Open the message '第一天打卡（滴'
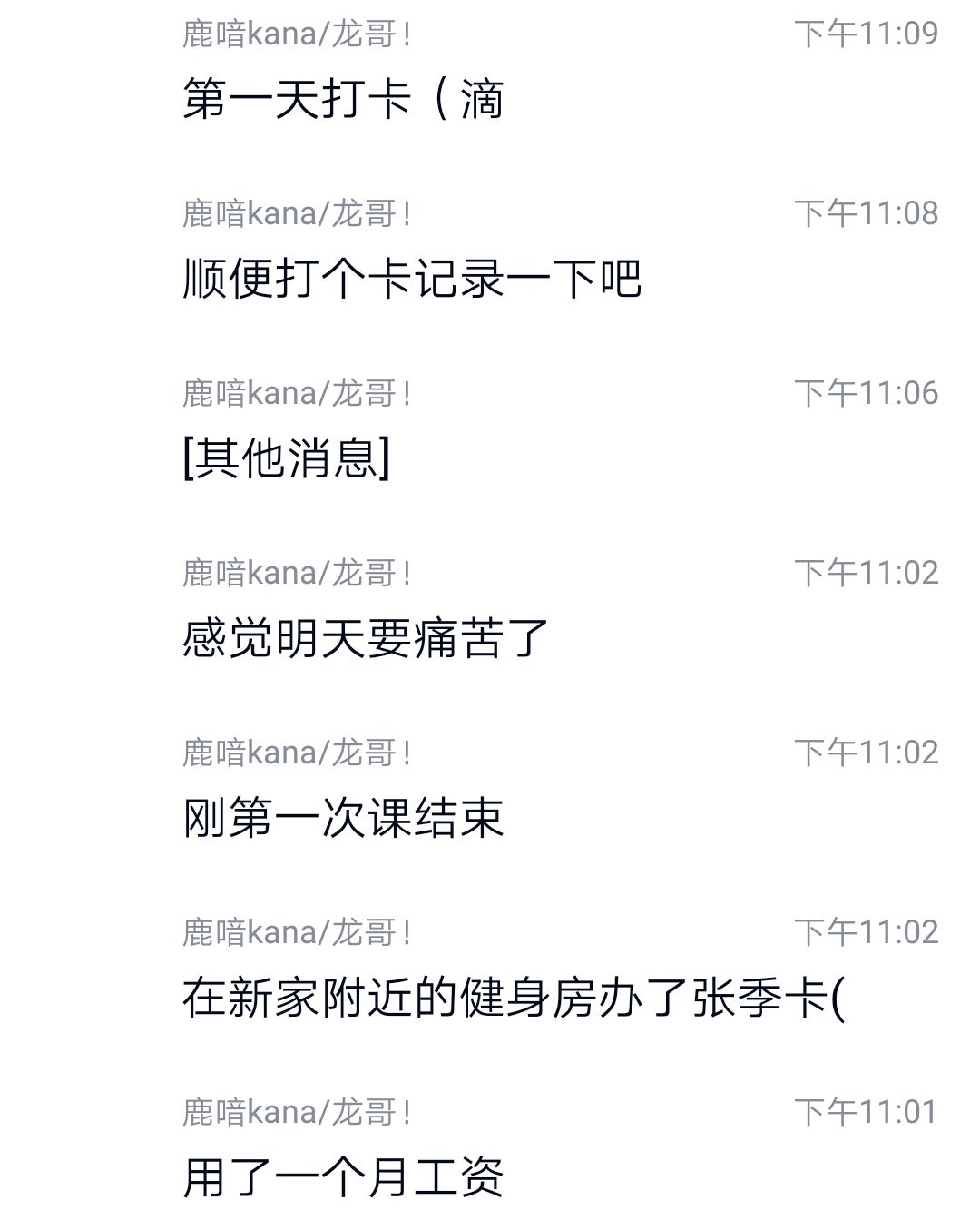Viewport: 980px width, 1220px height. [343, 99]
